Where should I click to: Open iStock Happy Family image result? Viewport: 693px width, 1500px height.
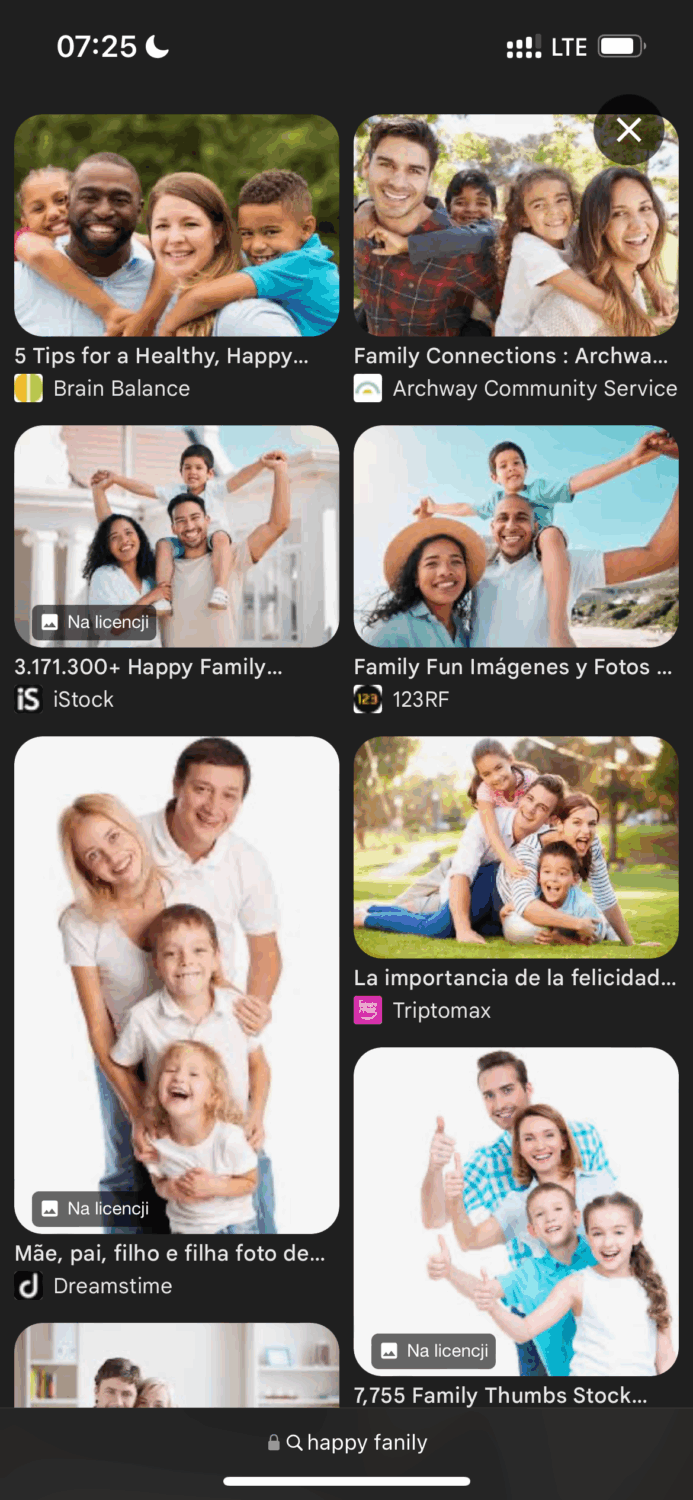(176, 536)
